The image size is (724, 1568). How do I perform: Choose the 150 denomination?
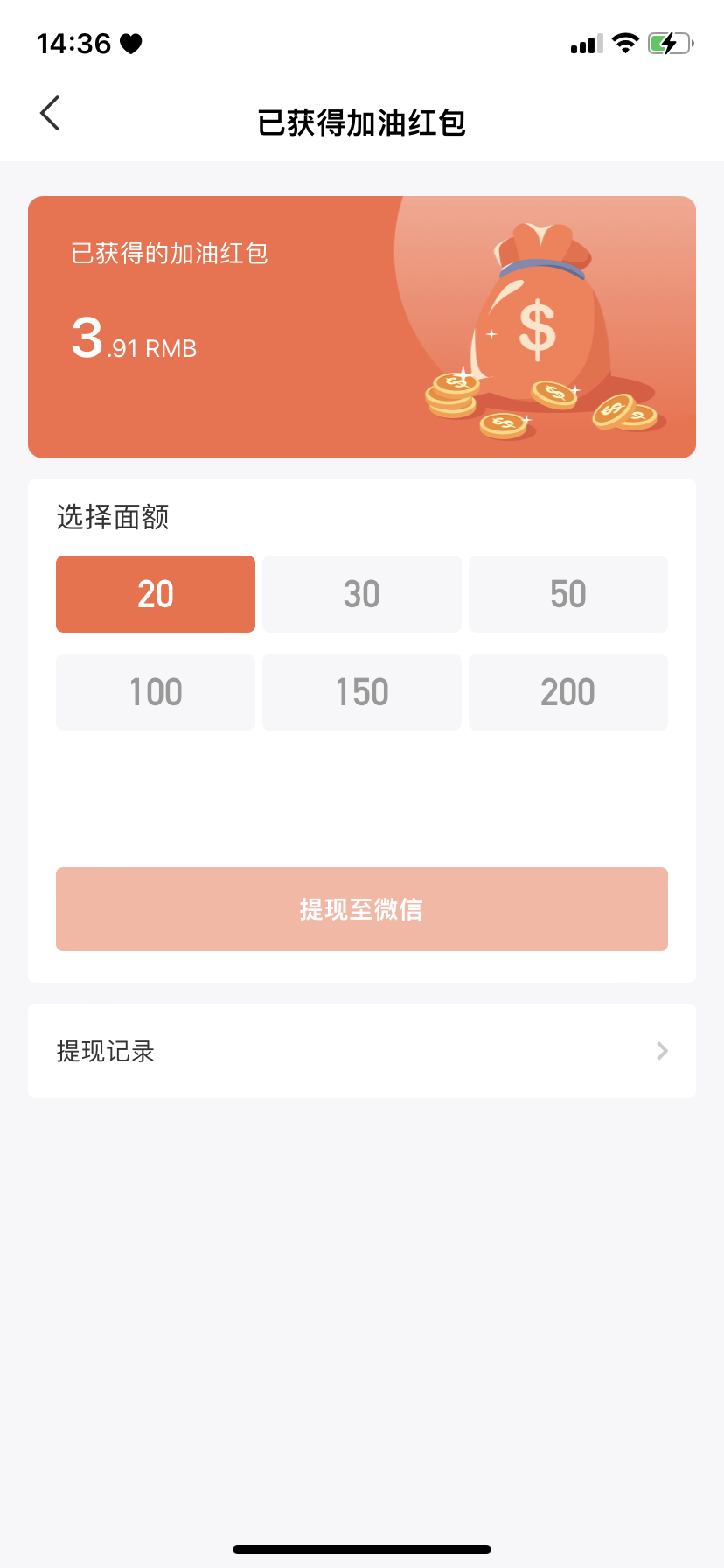click(362, 692)
